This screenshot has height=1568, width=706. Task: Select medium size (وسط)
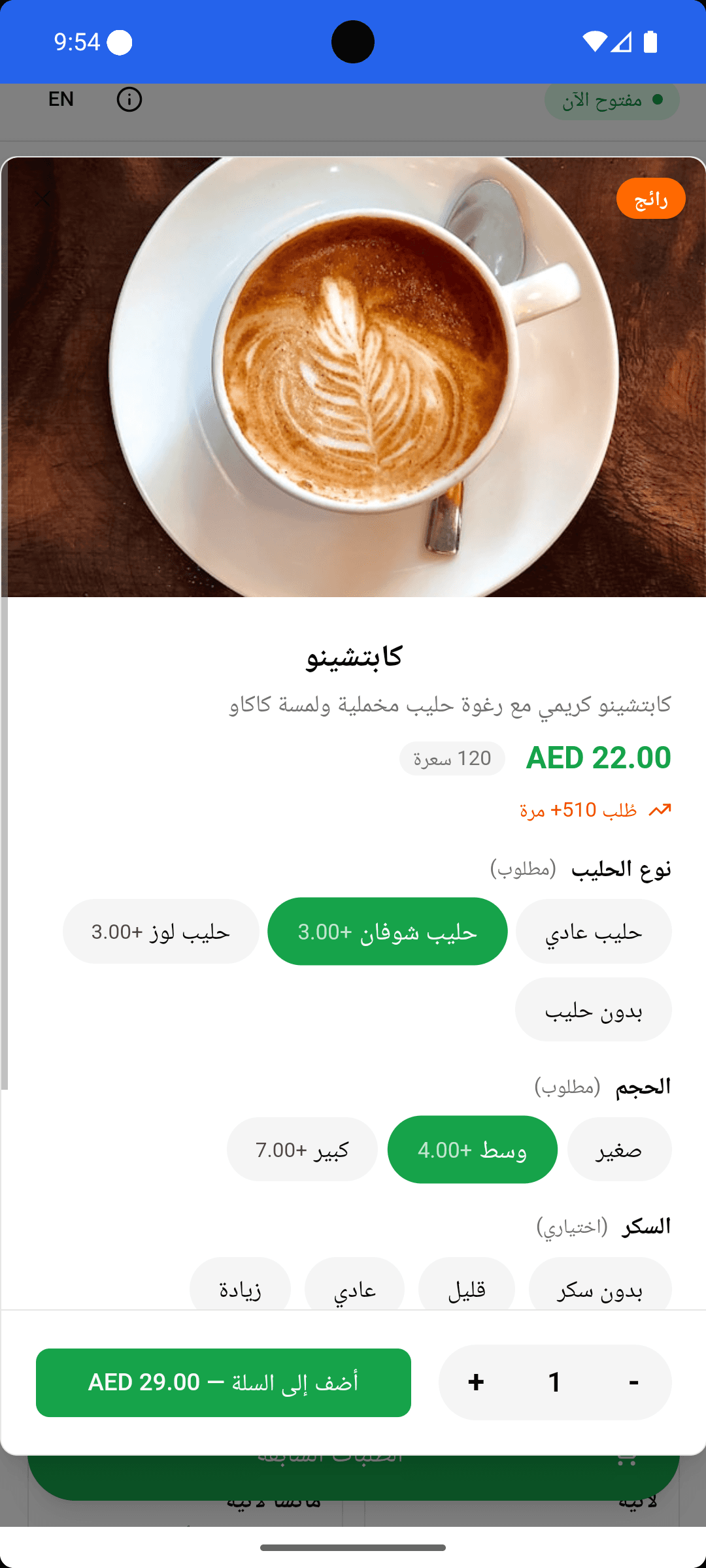point(473,1149)
